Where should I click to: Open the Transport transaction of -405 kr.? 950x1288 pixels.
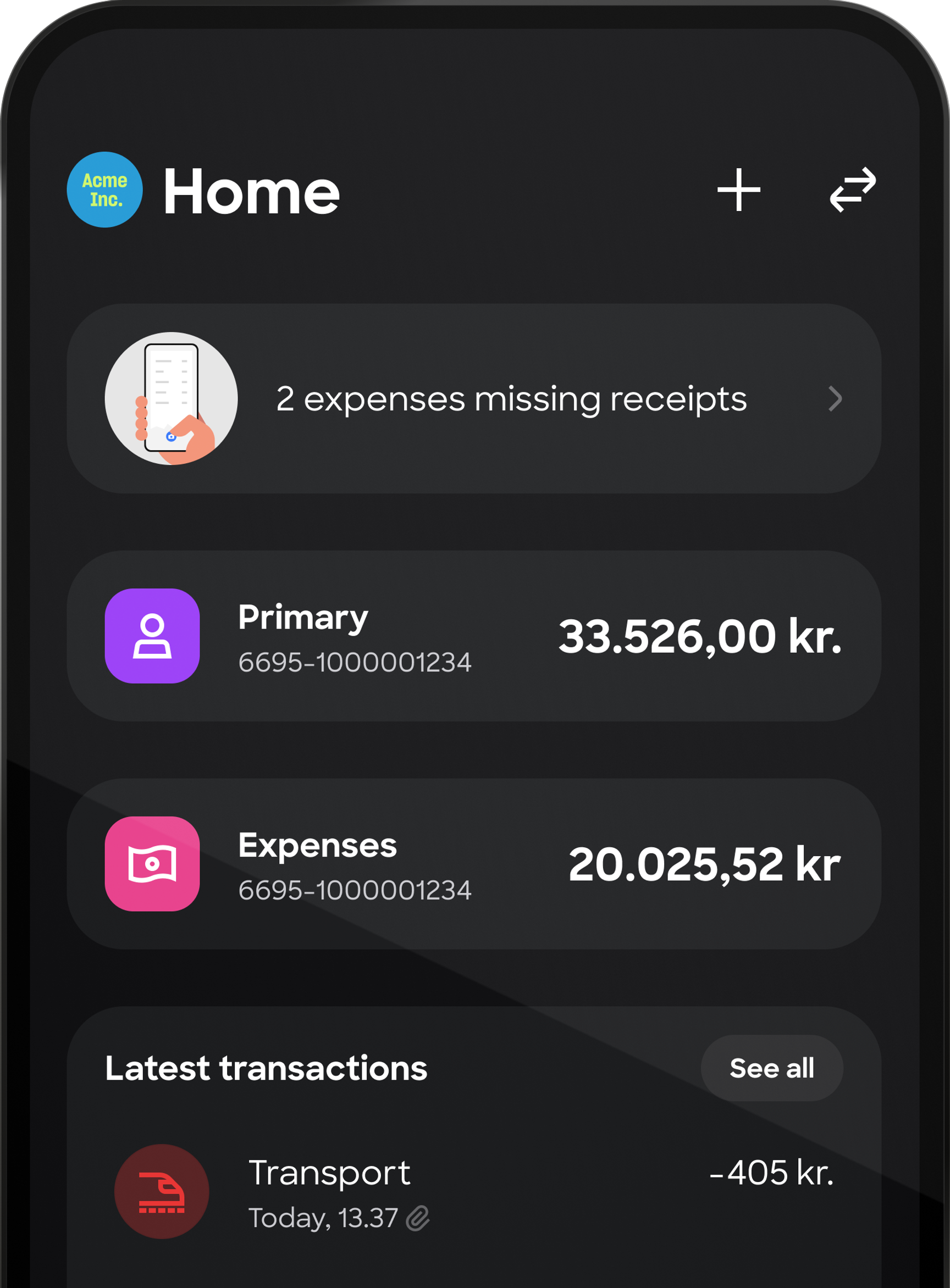point(474,1192)
